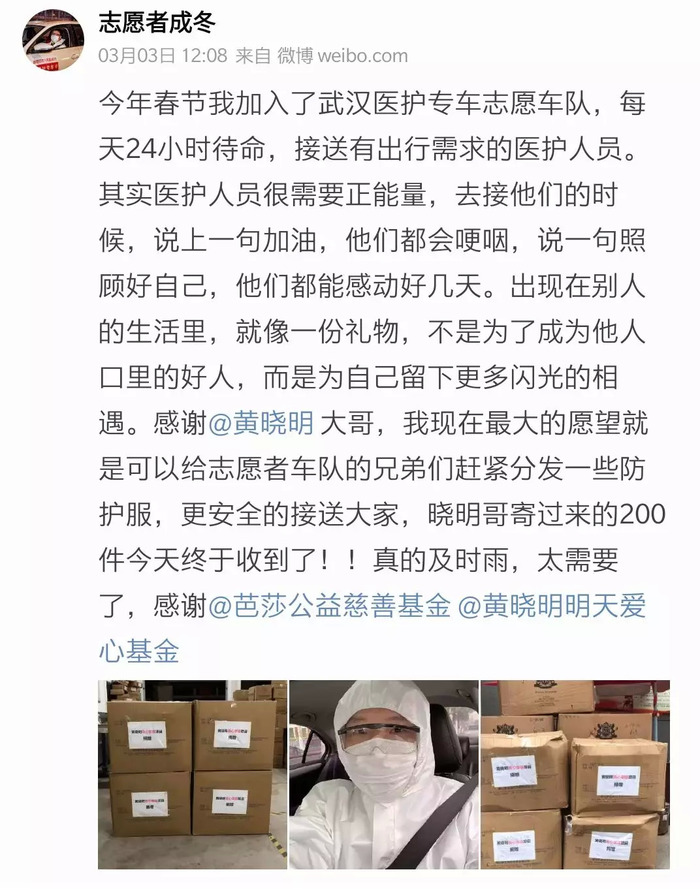
Task: Enlarge the third photo of delivered packages
Action: pyautogui.click(x=575, y=774)
